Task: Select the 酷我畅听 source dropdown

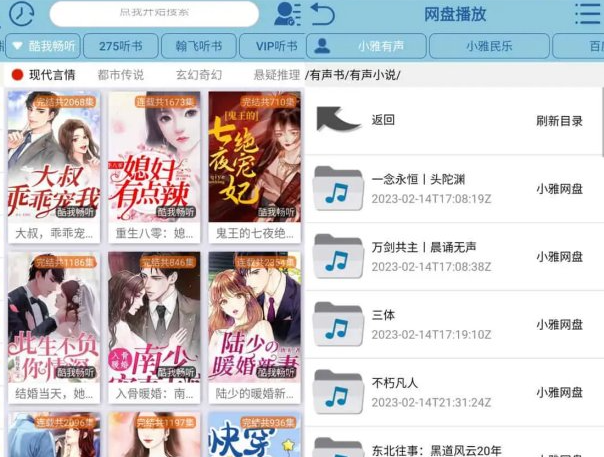Action: pos(43,46)
